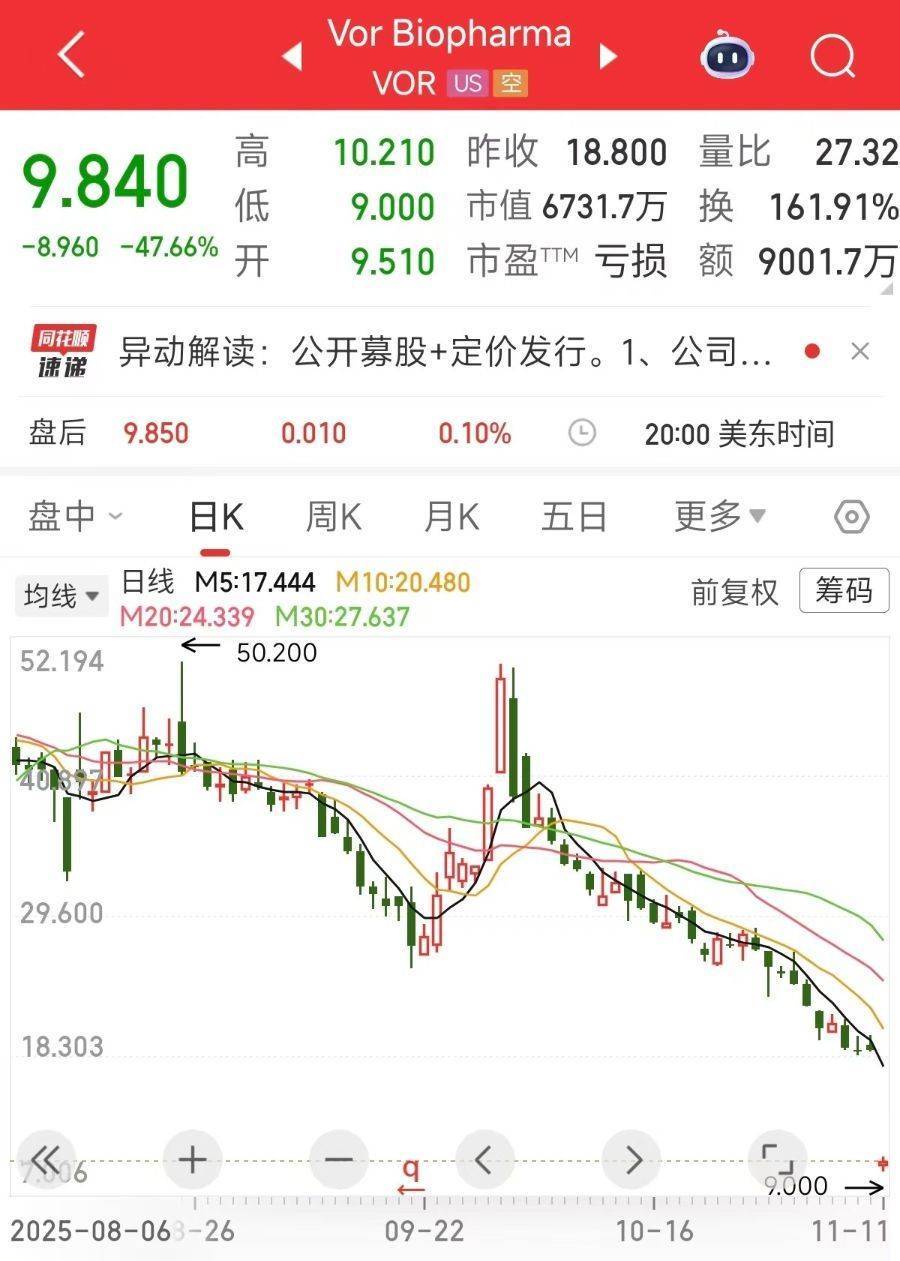Open the AI robot assistant
The height and width of the screenshot is (1261, 900).
click(728, 55)
